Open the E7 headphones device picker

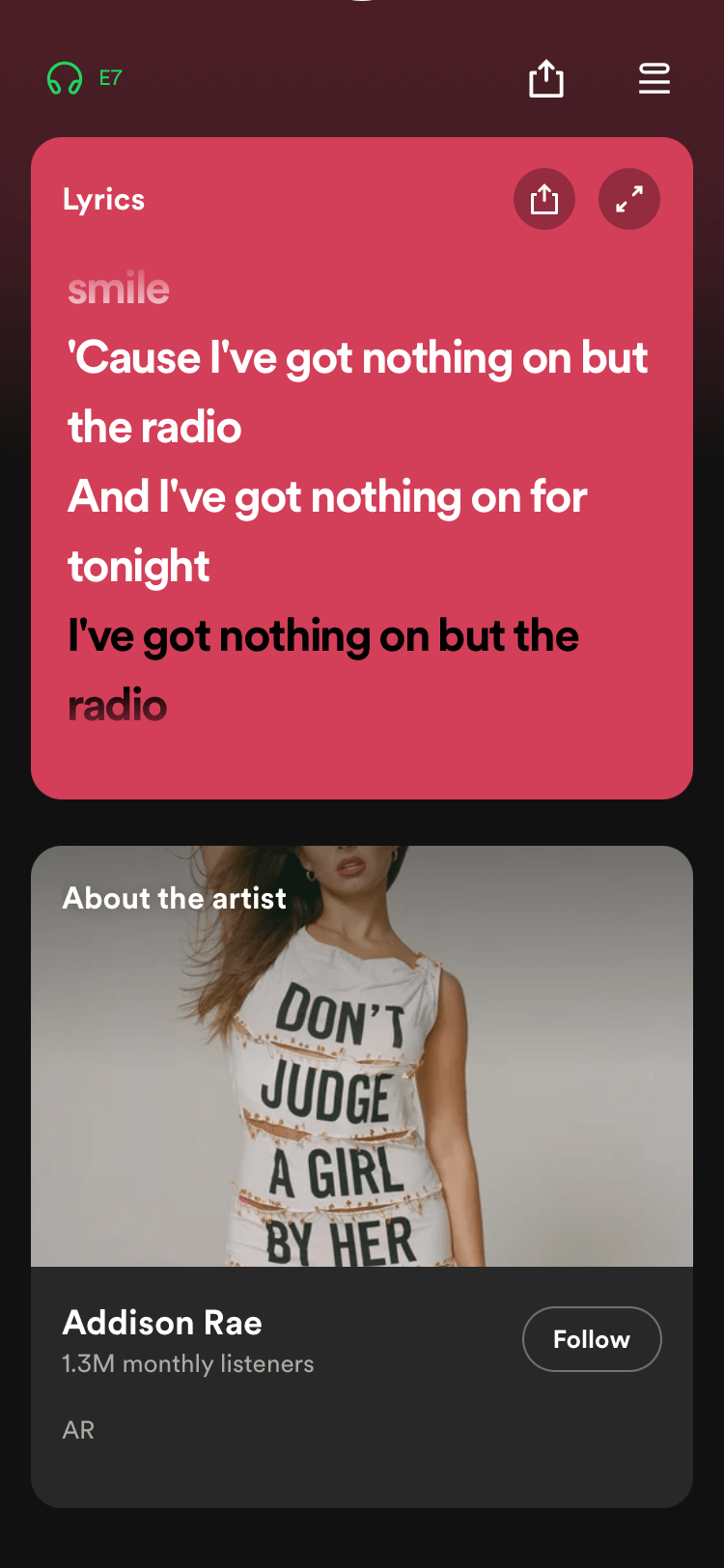point(85,78)
